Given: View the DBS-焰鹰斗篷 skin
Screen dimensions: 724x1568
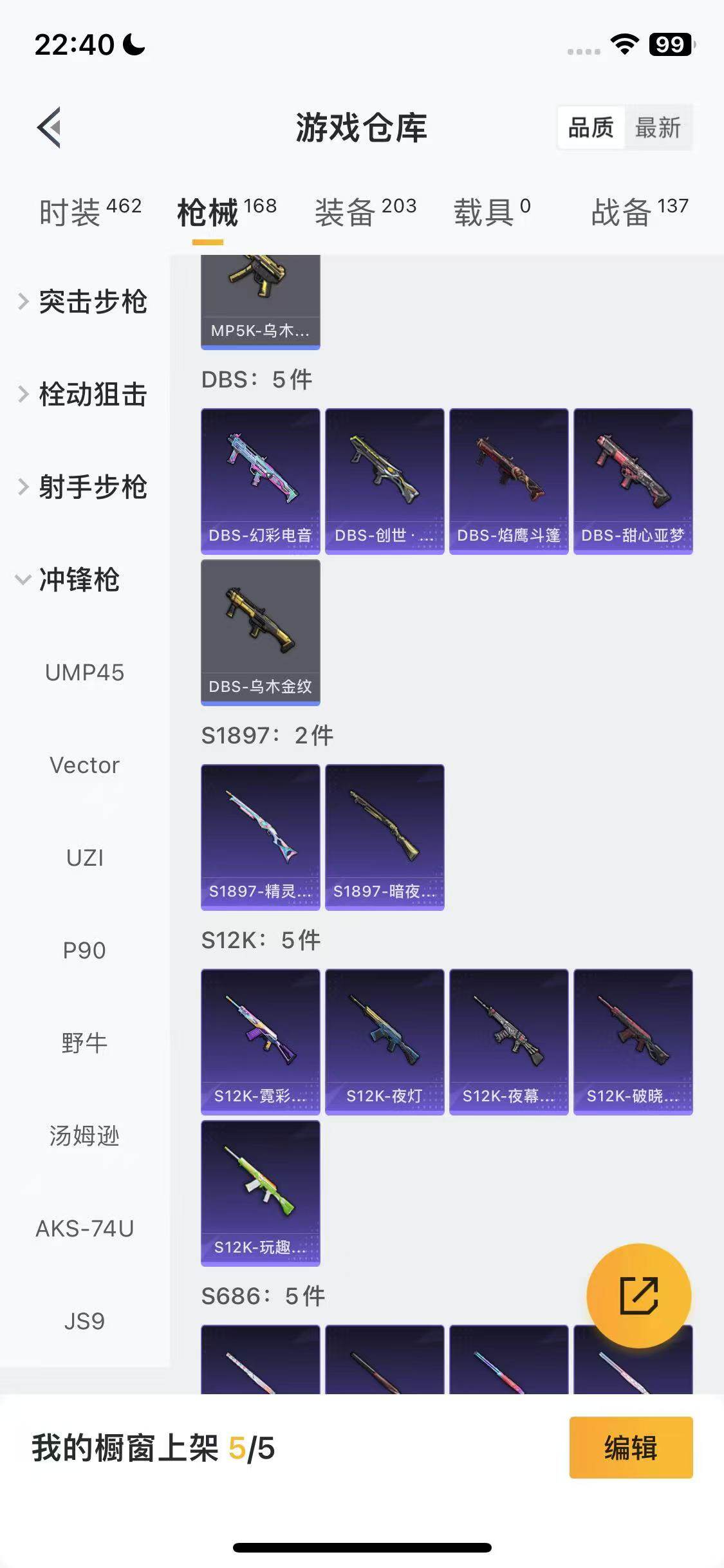Looking at the screenshot, I should point(508,481).
